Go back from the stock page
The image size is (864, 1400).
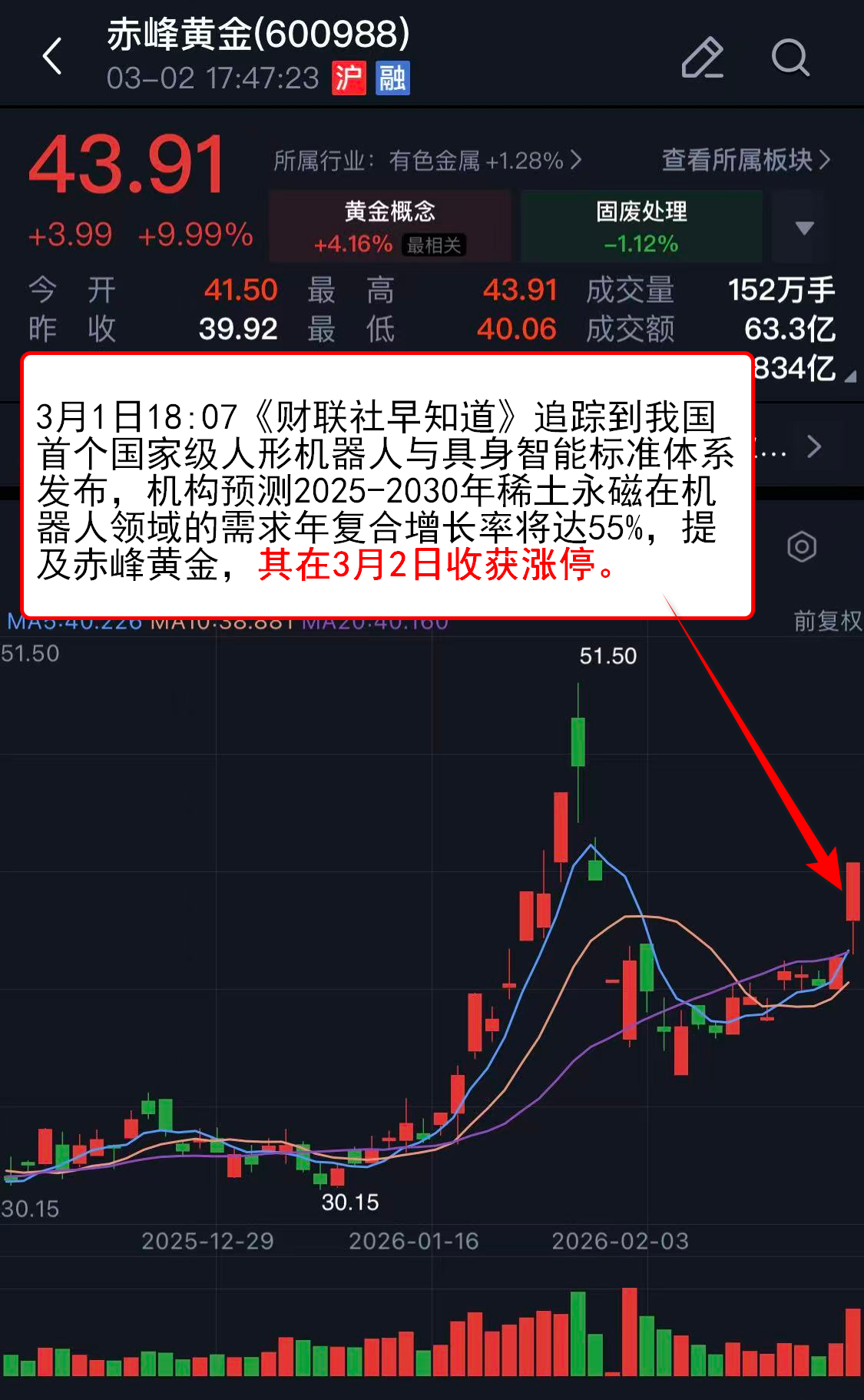coord(52,57)
